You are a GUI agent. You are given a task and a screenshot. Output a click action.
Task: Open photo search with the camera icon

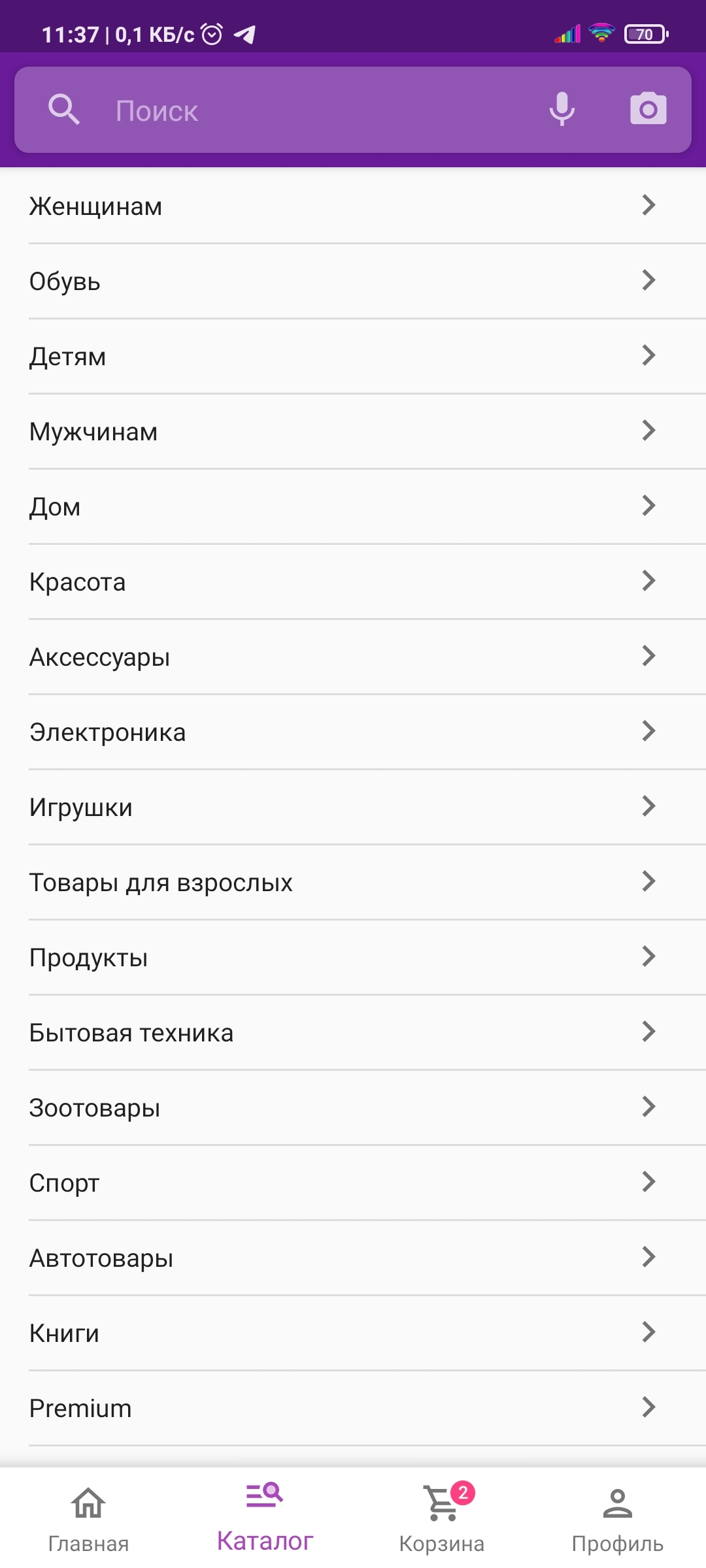coord(648,109)
